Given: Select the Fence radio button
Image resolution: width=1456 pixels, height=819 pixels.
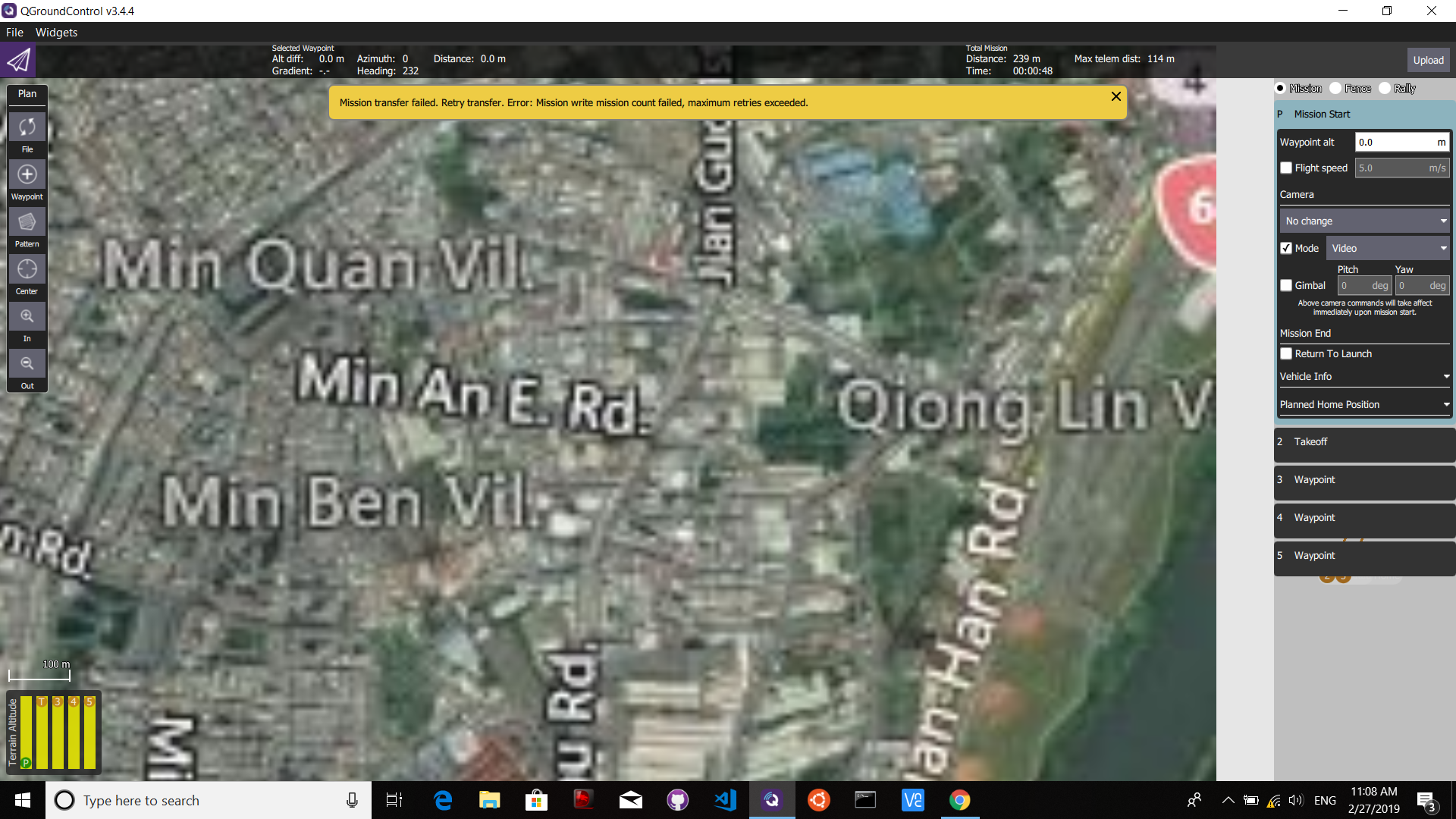Looking at the screenshot, I should tap(1336, 89).
